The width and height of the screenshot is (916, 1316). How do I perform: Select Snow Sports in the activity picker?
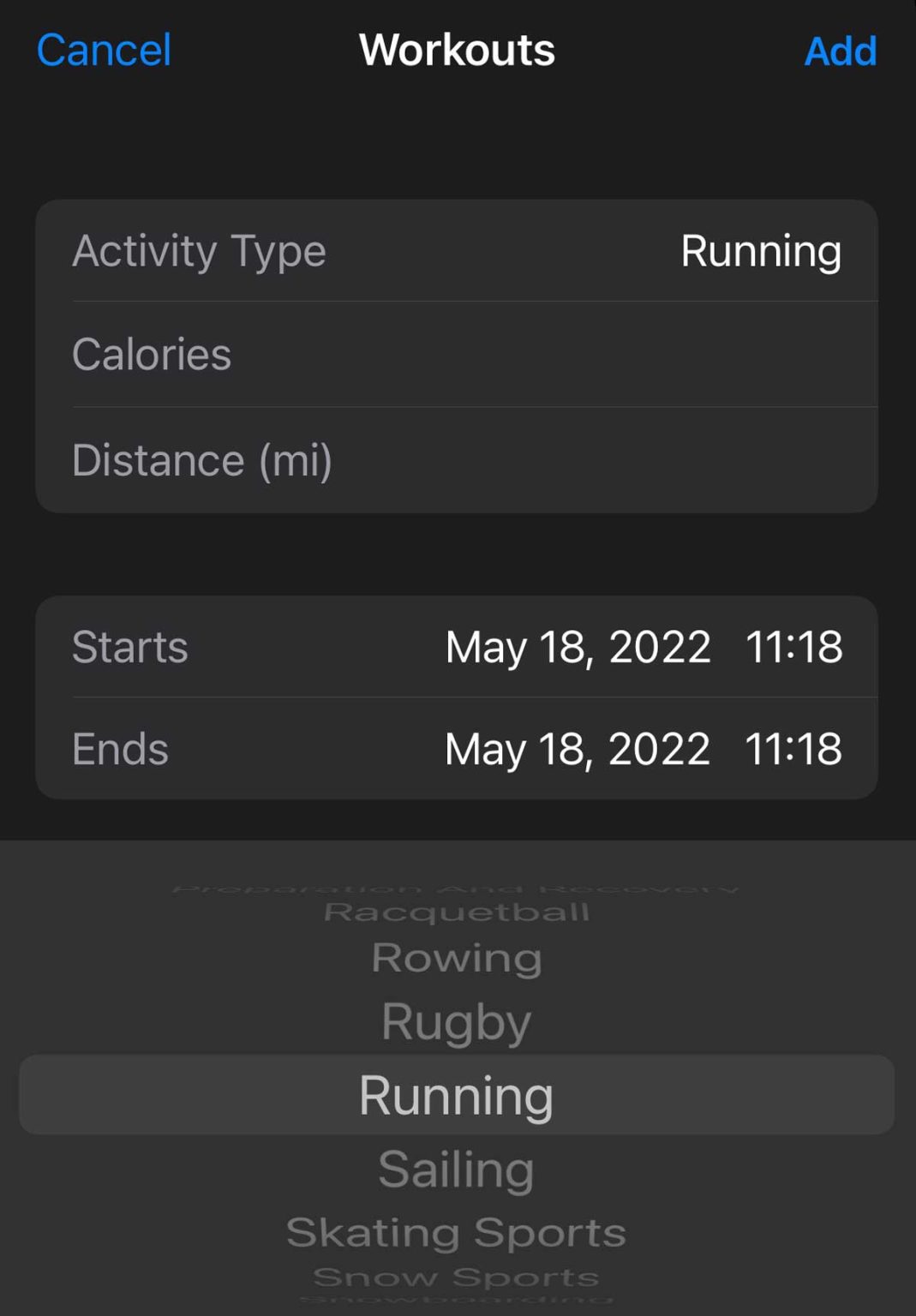(x=457, y=1277)
